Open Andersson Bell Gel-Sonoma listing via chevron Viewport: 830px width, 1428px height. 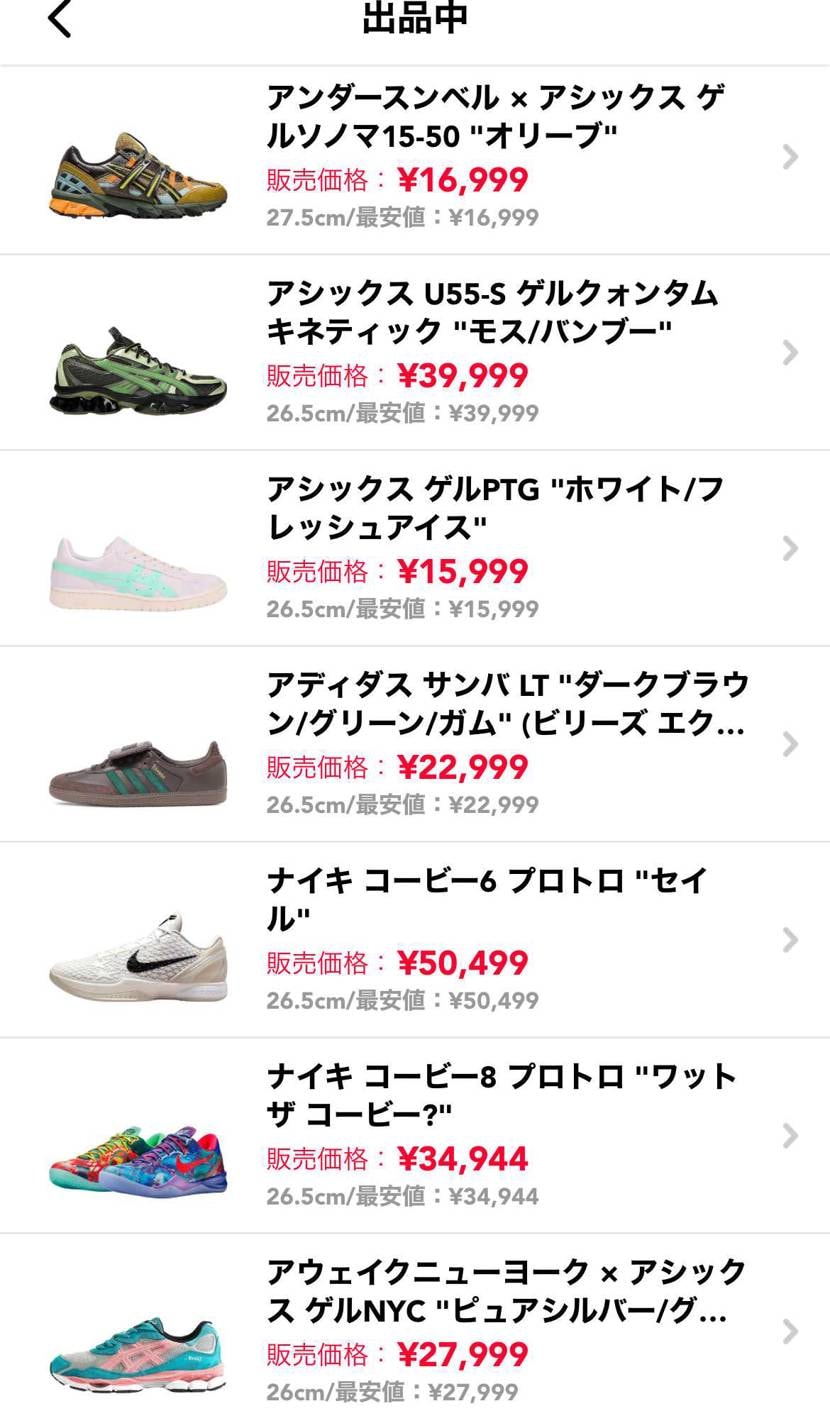pyautogui.click(x=790, y=157)
